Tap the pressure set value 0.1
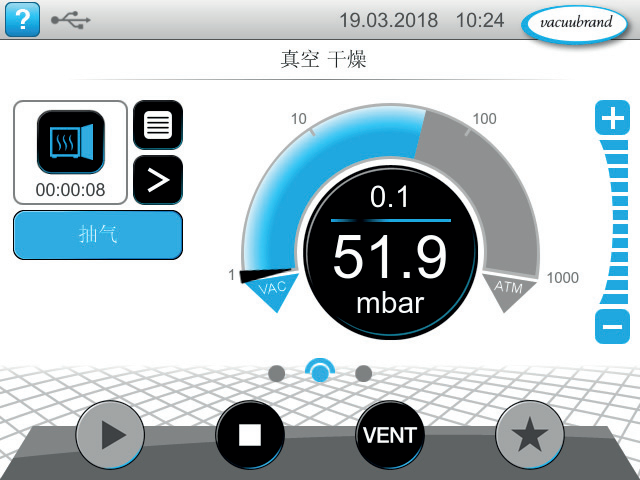Image resolution: width=640 pixels, height=480 pixels. point(390,197)
